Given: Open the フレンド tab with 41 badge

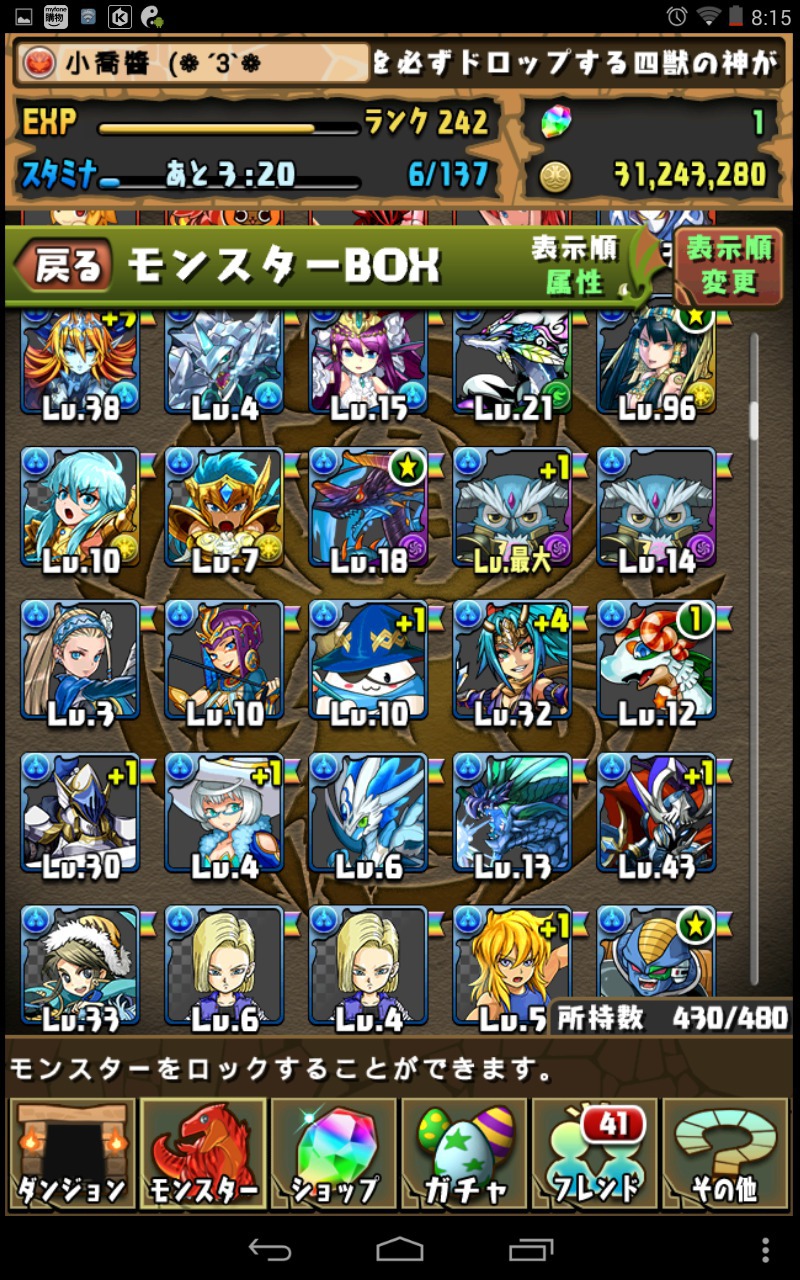Looking at the screenshot, I should click(x=595, y=1153).
